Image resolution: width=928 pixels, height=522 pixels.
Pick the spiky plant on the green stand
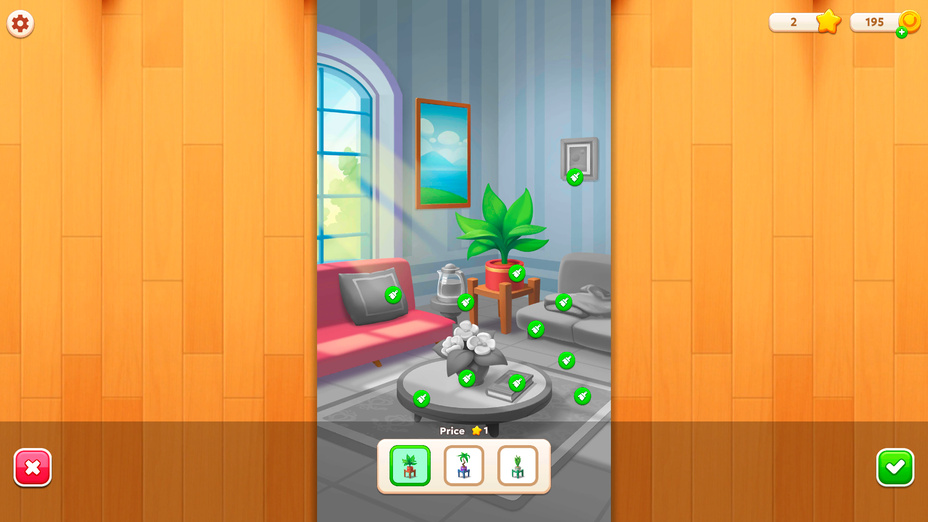(x=517, y=465)
